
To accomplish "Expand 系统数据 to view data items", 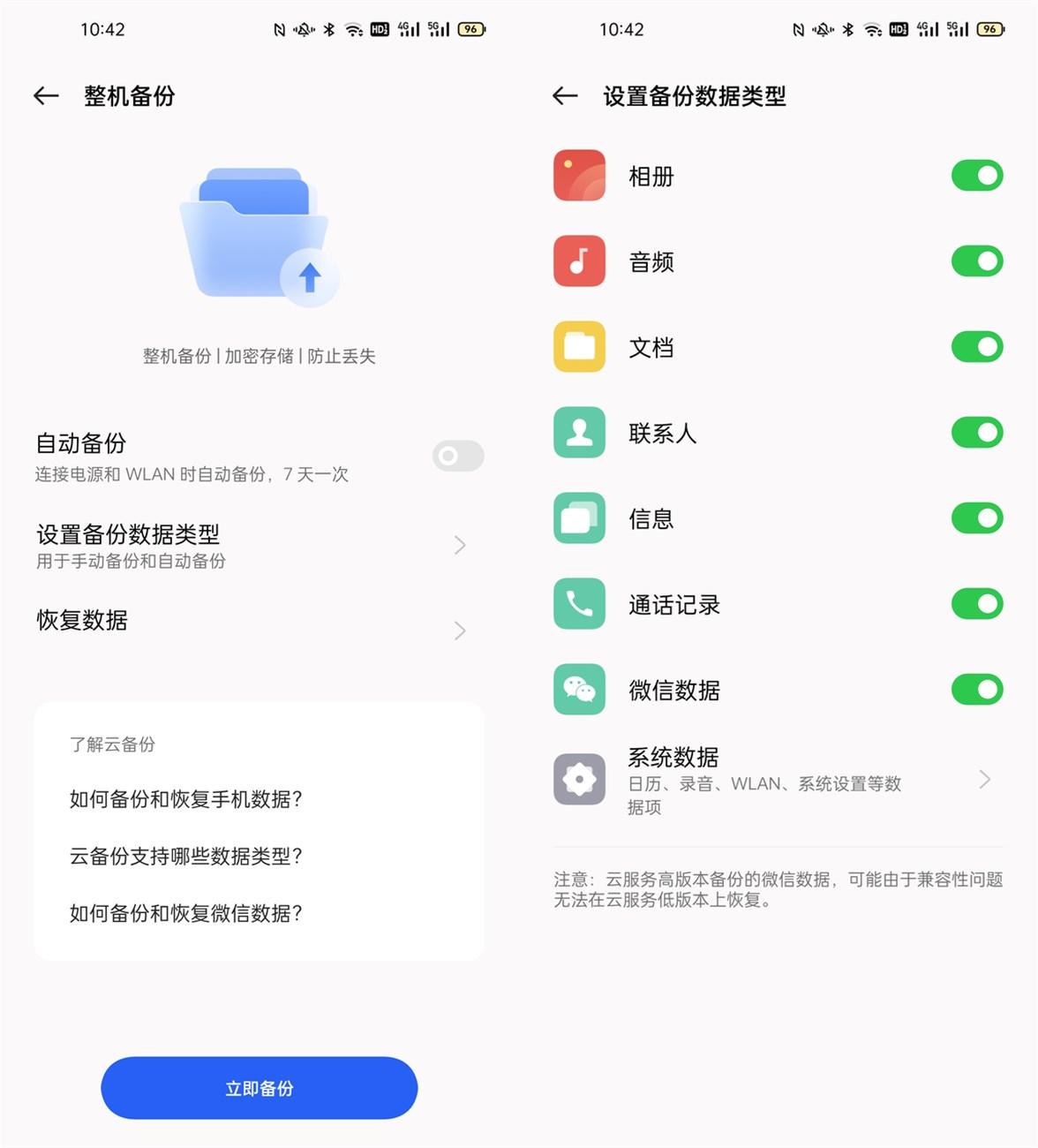I will [x=984, y=779].
